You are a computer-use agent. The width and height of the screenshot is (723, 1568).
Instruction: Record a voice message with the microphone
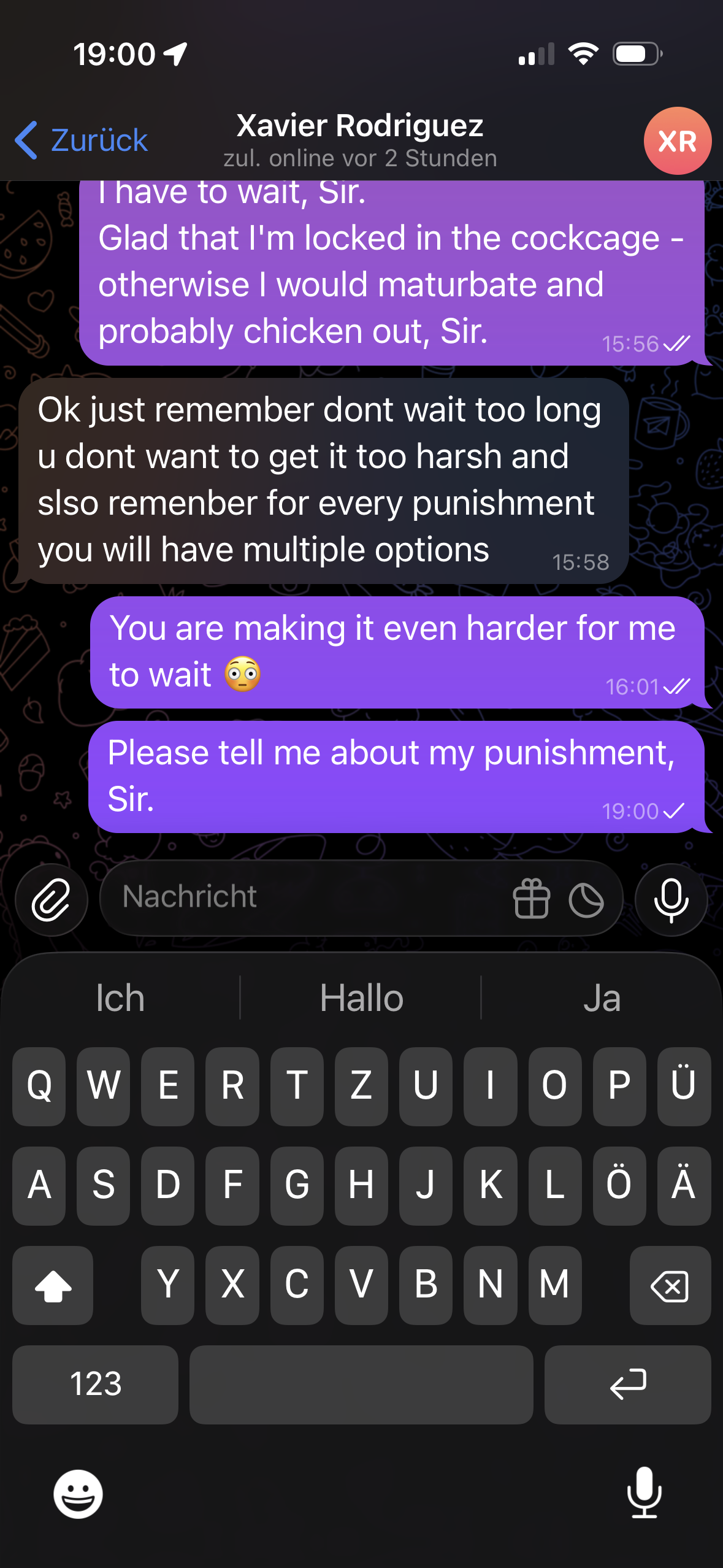click(671, 900)
